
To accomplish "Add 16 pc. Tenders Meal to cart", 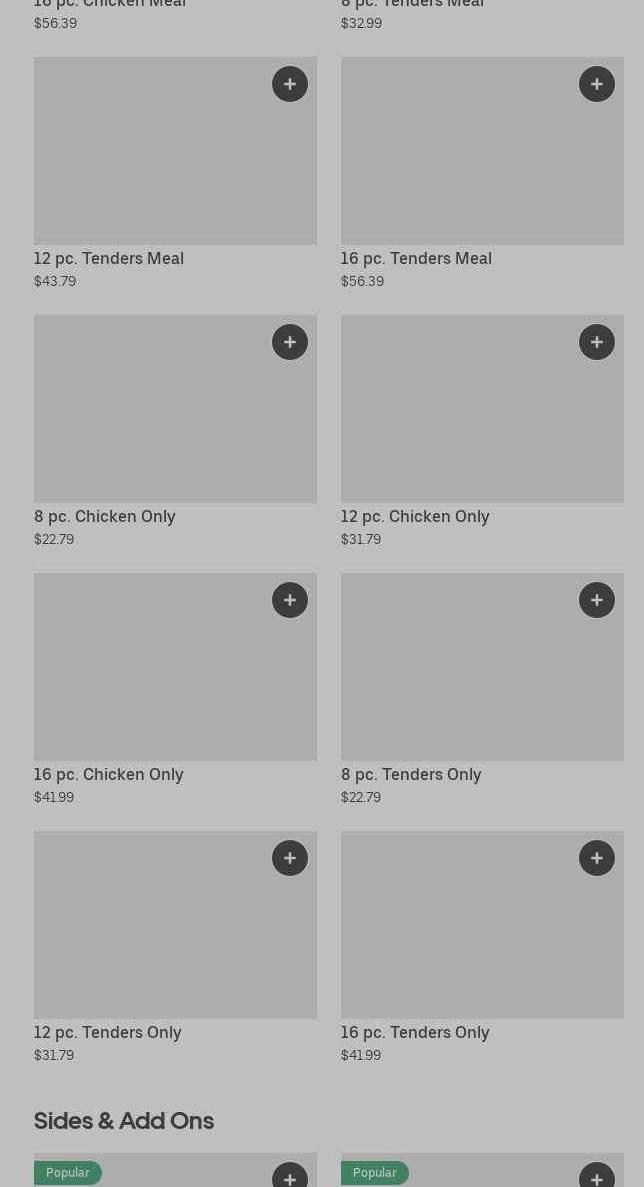I will pyautogui.click(x=597, y=84).
